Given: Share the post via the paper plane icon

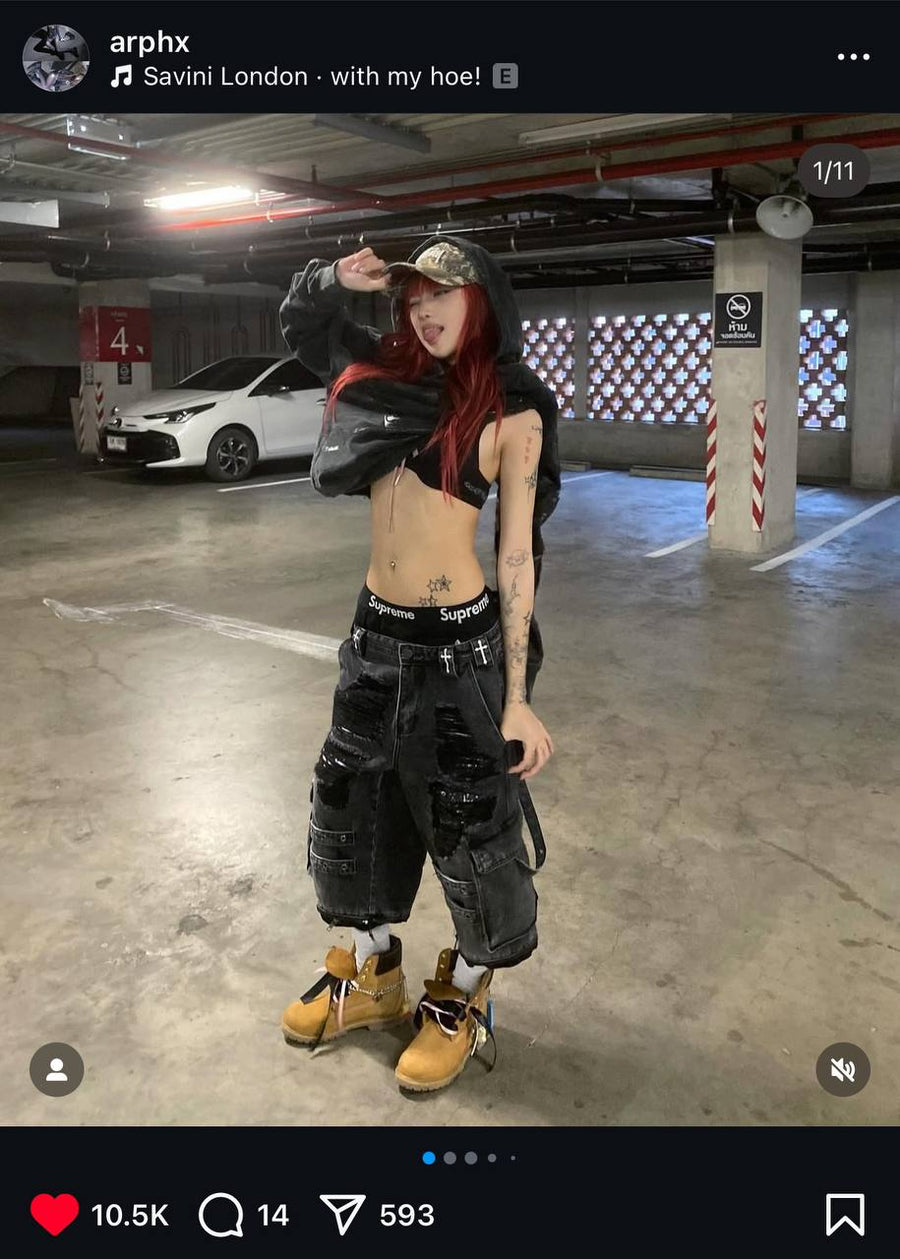Looking at the screenshot, I should coord(342,1215).
